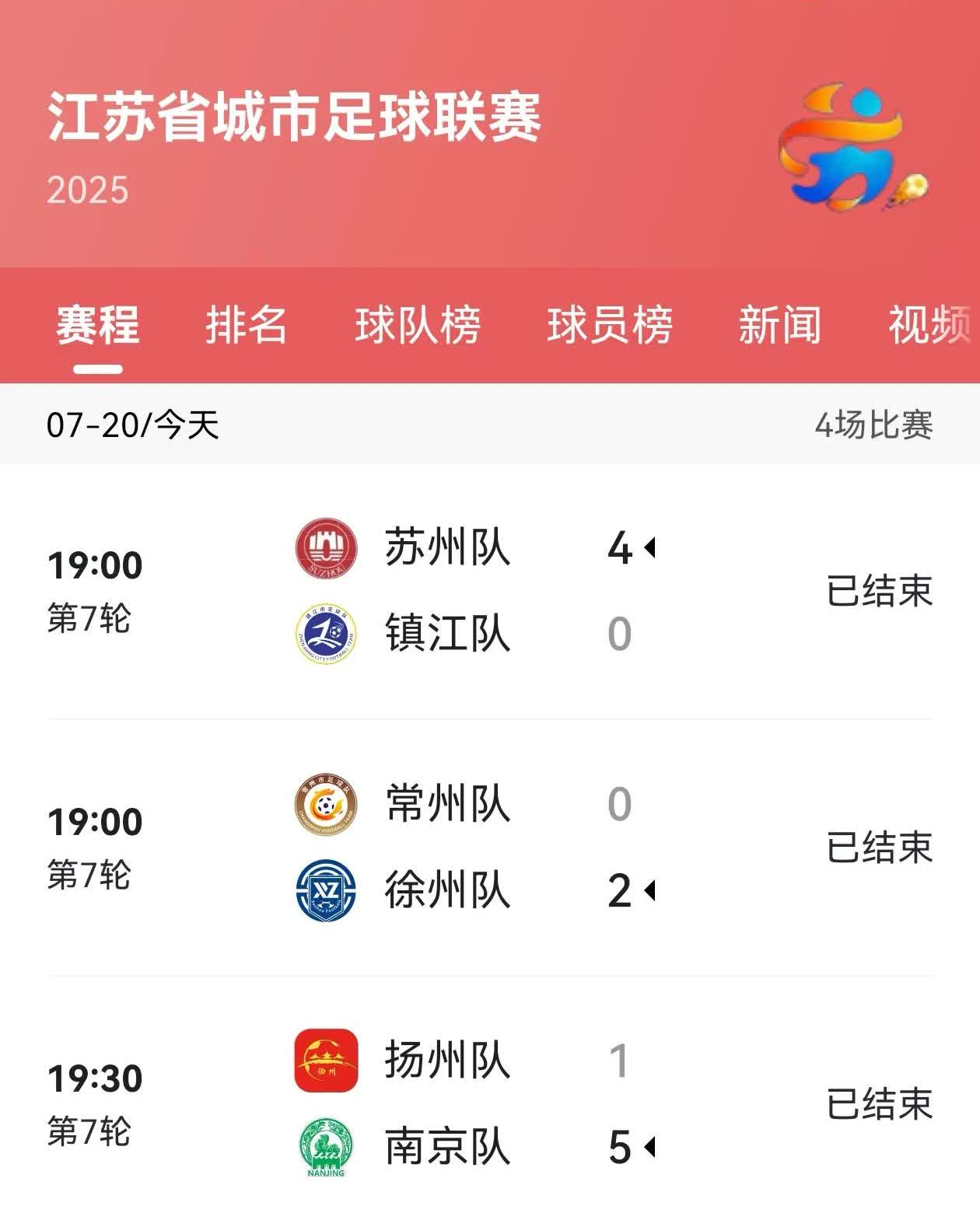Select the 赛程 tab
The width and height of the screenshot is (980, 1227).
97,325
